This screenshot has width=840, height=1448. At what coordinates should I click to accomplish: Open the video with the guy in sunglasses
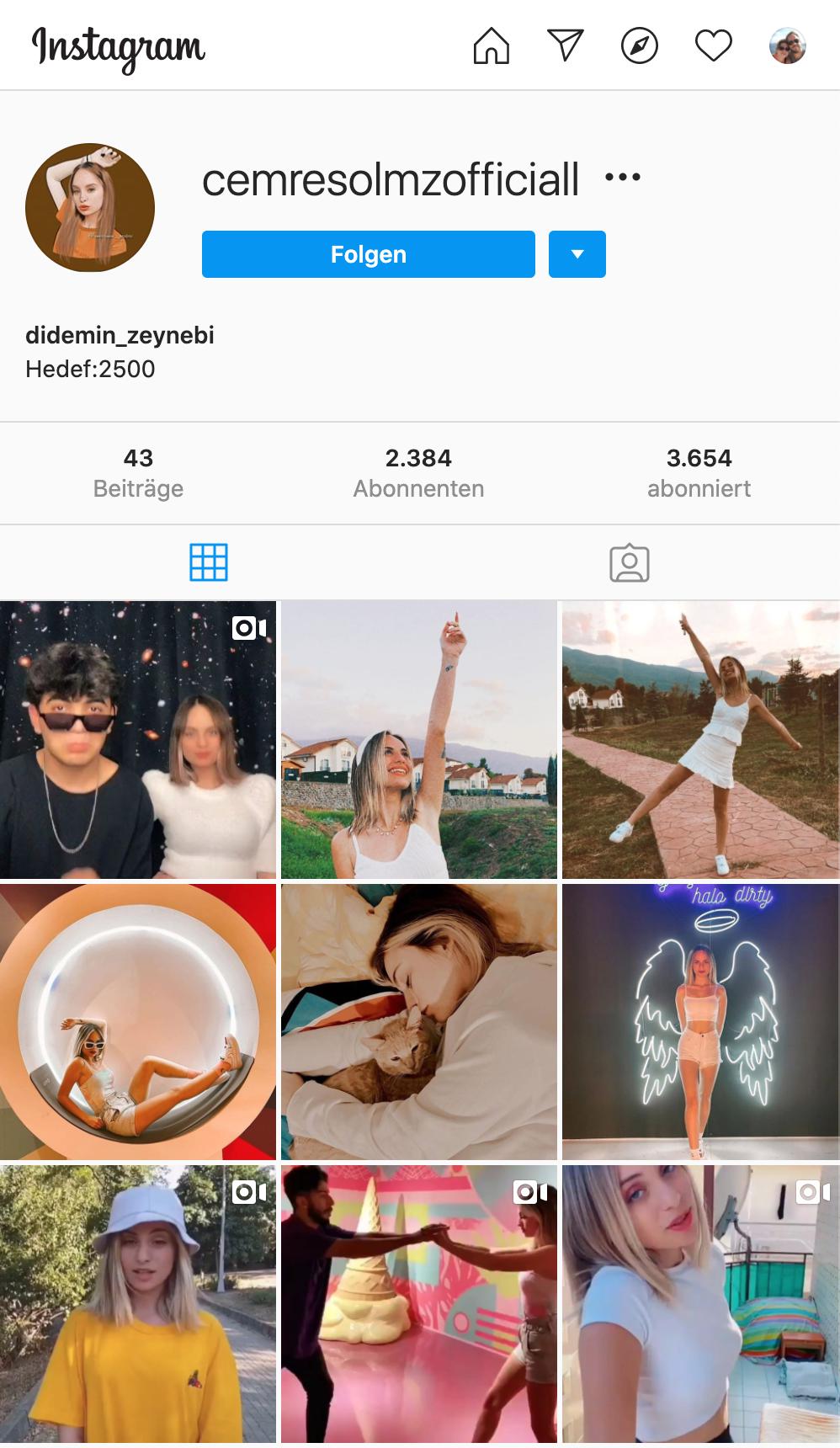138,739
